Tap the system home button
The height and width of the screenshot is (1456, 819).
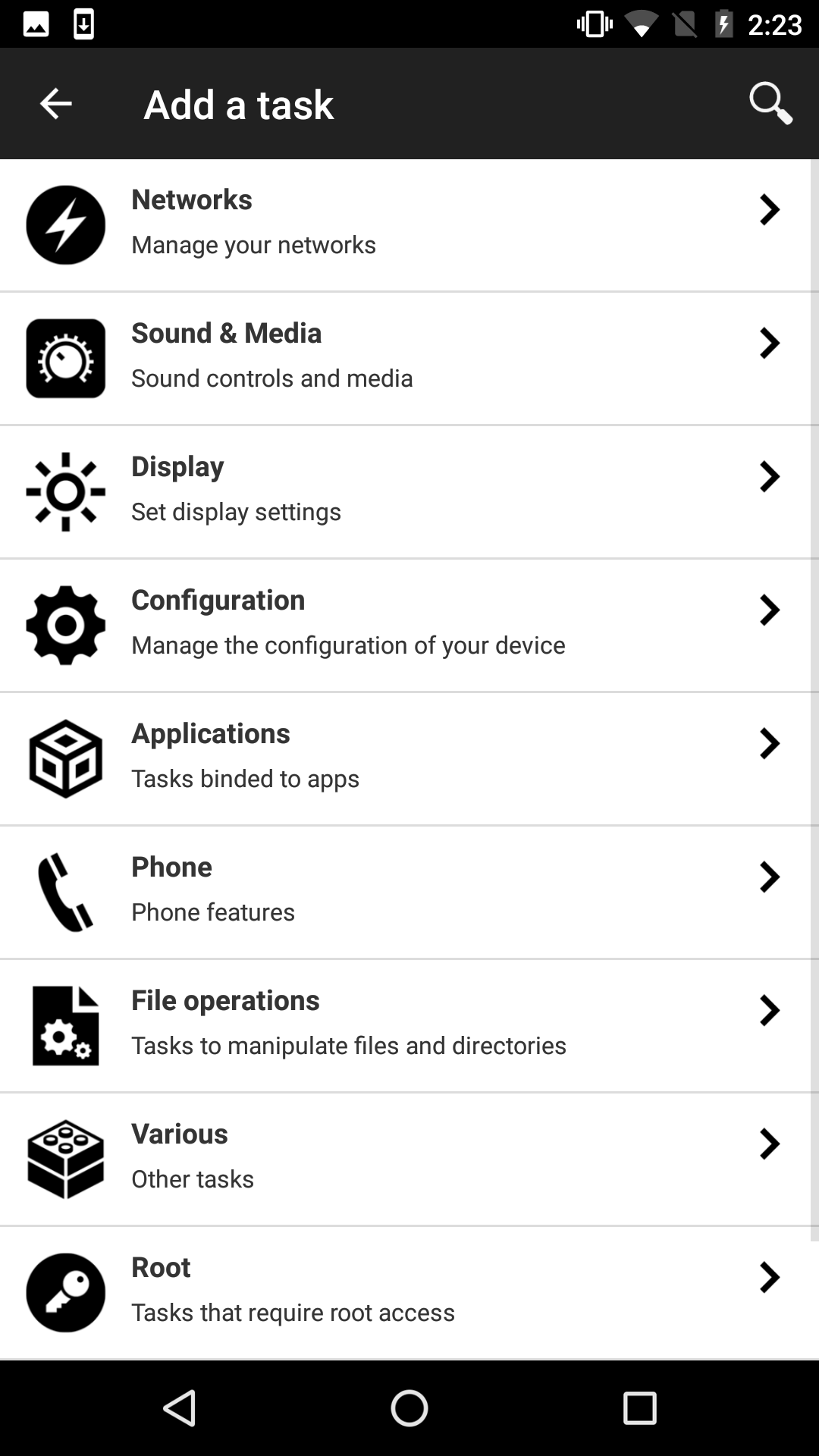point(409,1408)
